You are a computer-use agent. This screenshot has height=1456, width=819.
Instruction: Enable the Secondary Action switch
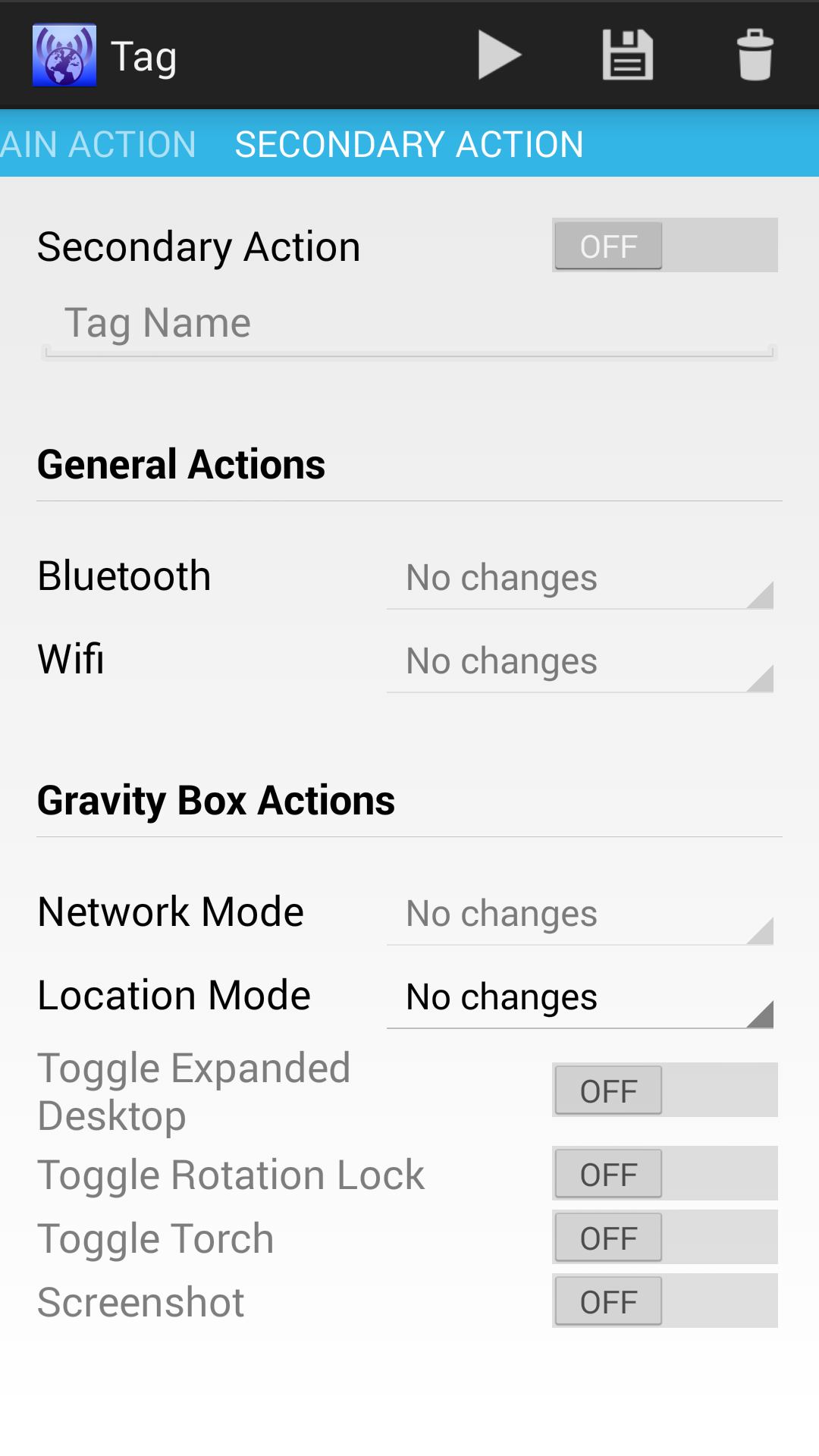coord(664,245)
